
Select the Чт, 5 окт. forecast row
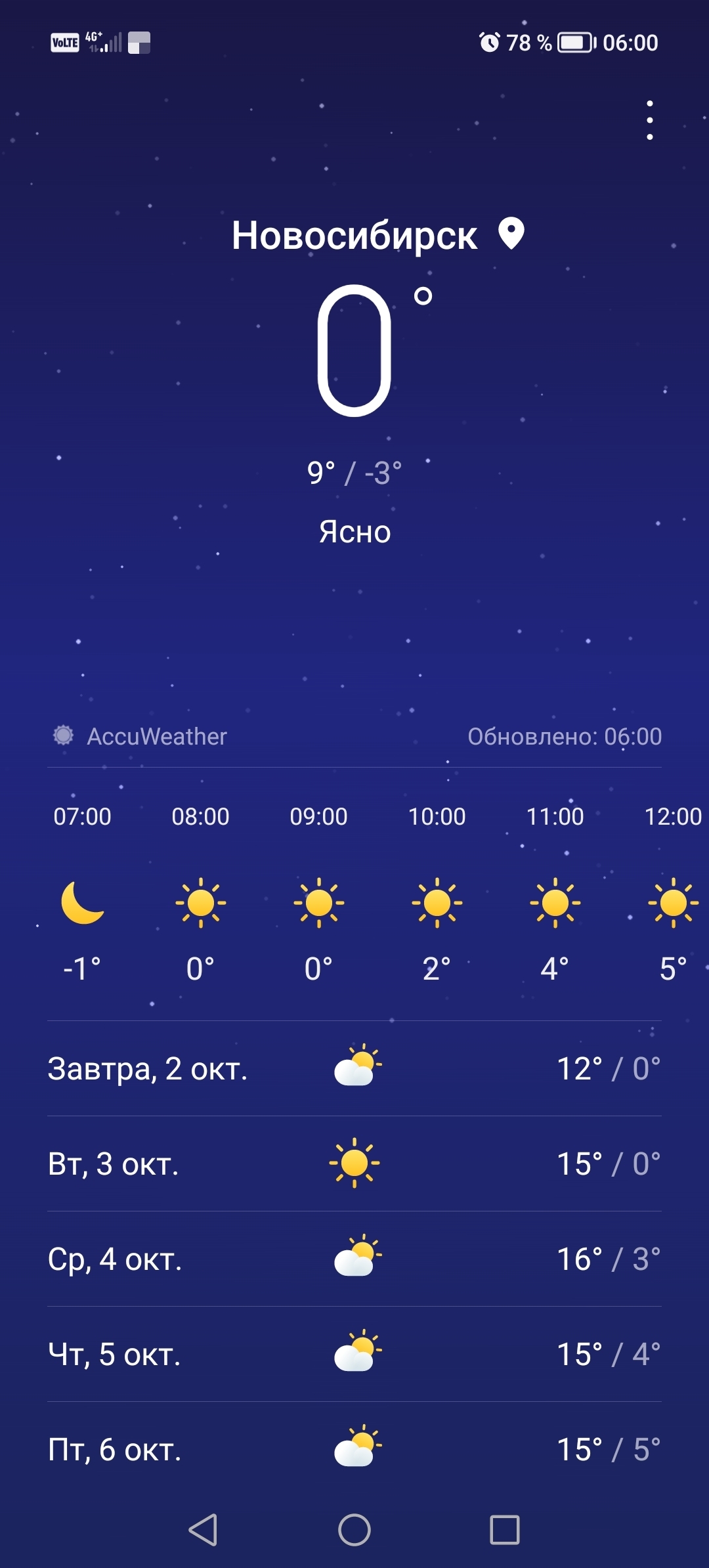(354, 1354)
